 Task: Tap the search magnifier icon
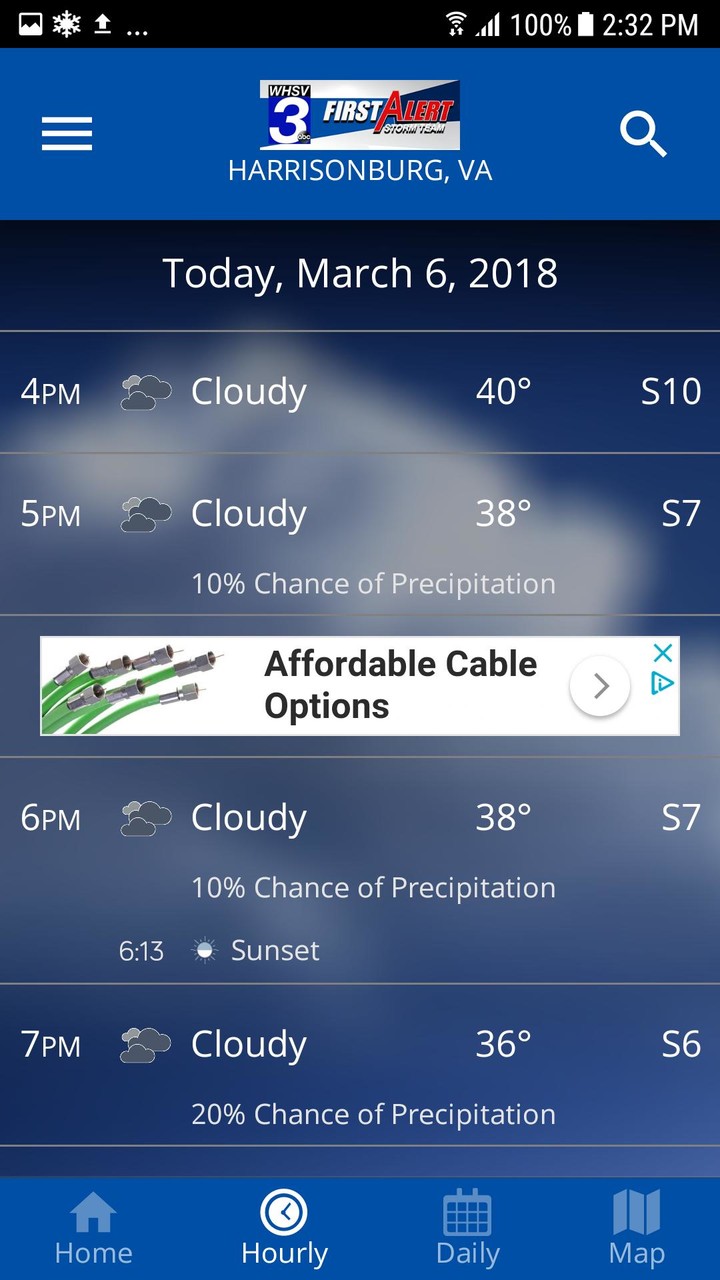(x=643, y=134)
